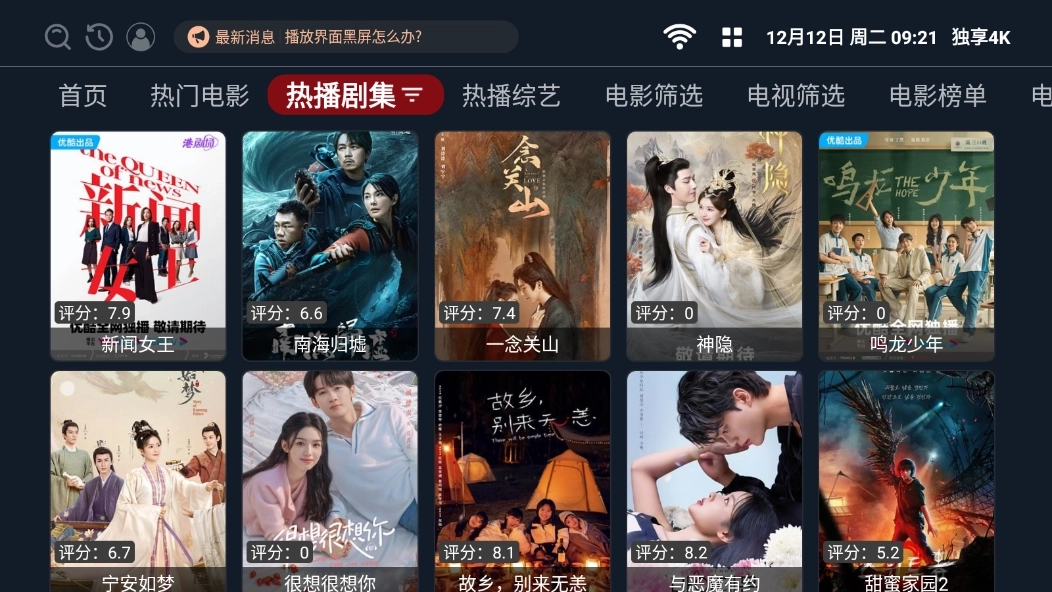1052x592 pixels.
Task: Open the 新闻女王 series card
Action: click(x=138, y=245)
